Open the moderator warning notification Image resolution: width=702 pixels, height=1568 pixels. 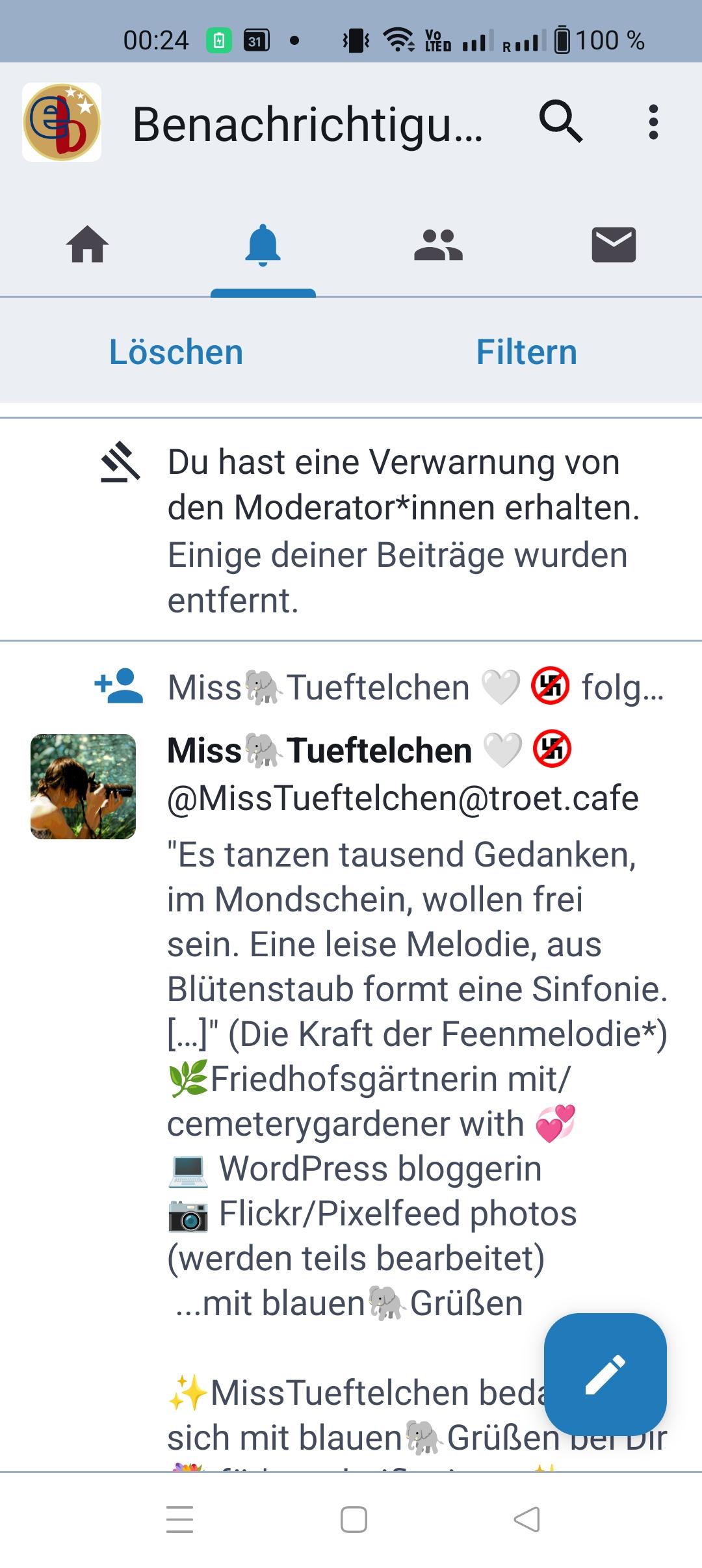click(x=351, y=530)
